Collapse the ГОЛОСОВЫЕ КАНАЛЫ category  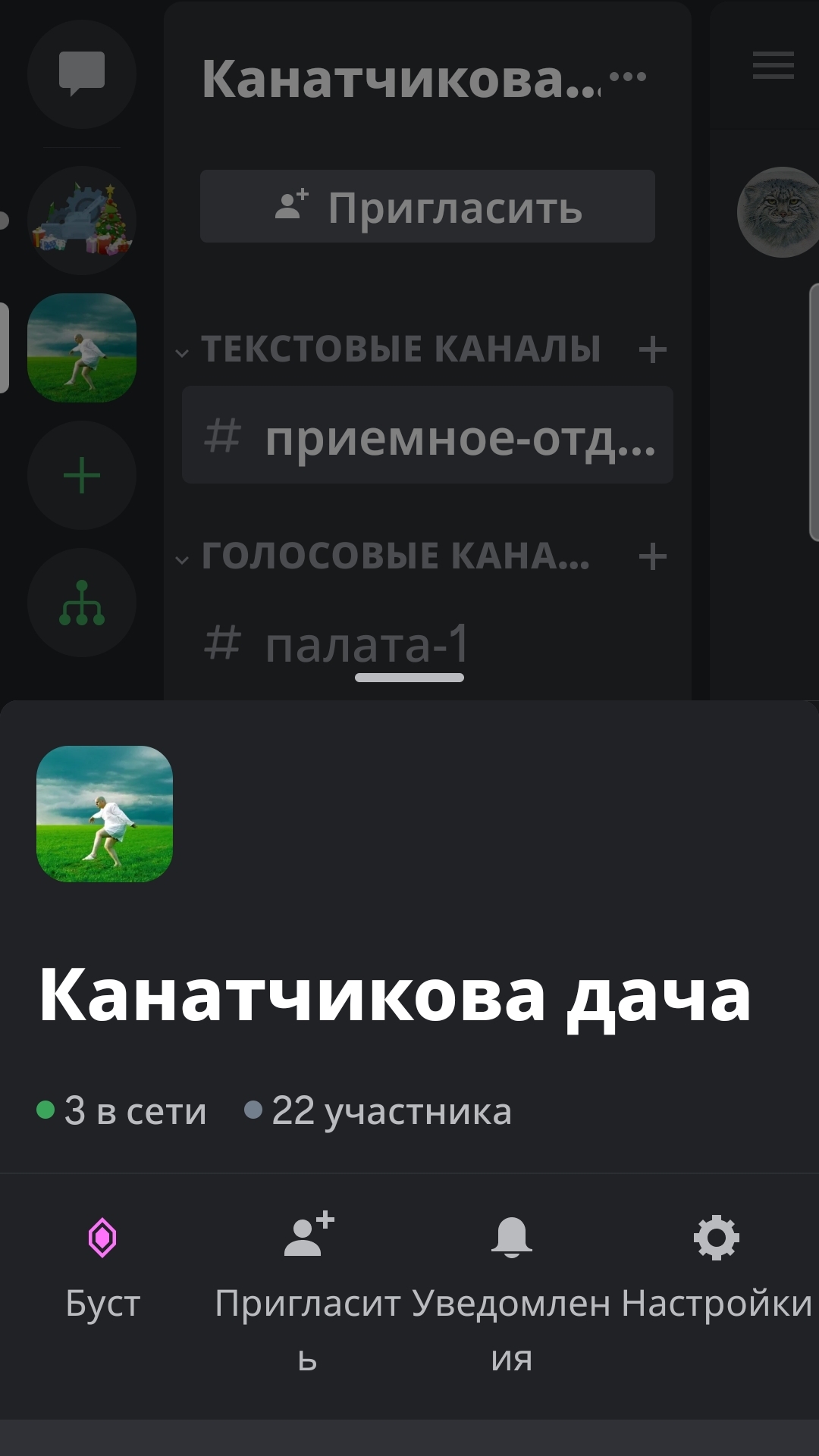coord(181,559)
